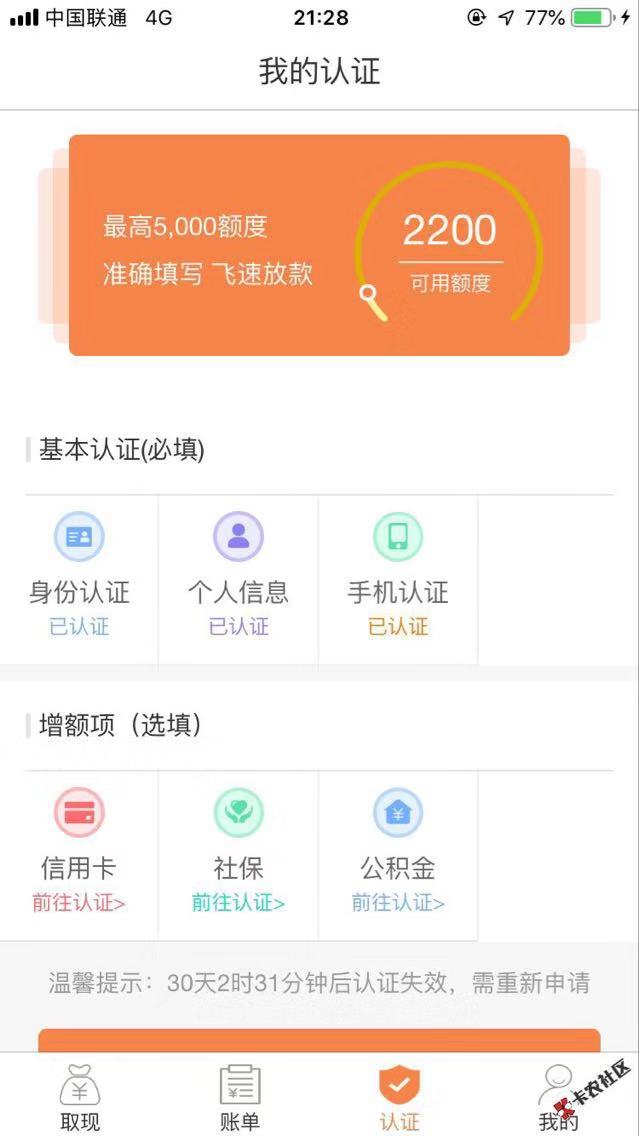Switch to the 账单 tab
The image size is (639, 1136).
pyautogui.click(x=240, y=1095)
